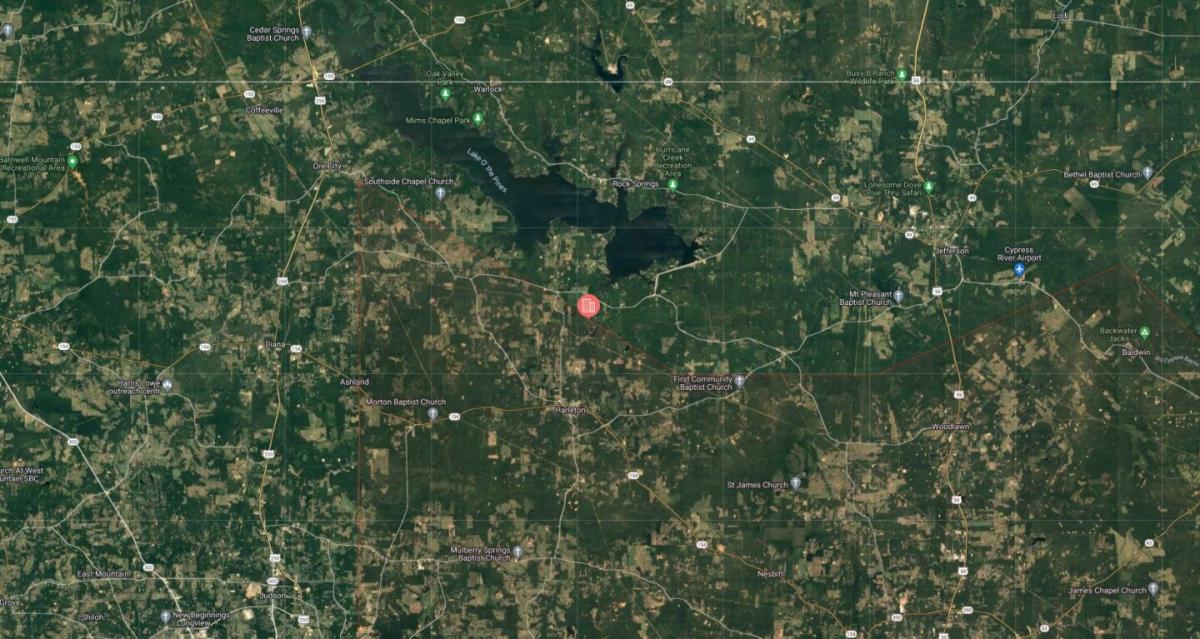
Task: Select First Community Baptist Church pin
Action: click(739, 381)
